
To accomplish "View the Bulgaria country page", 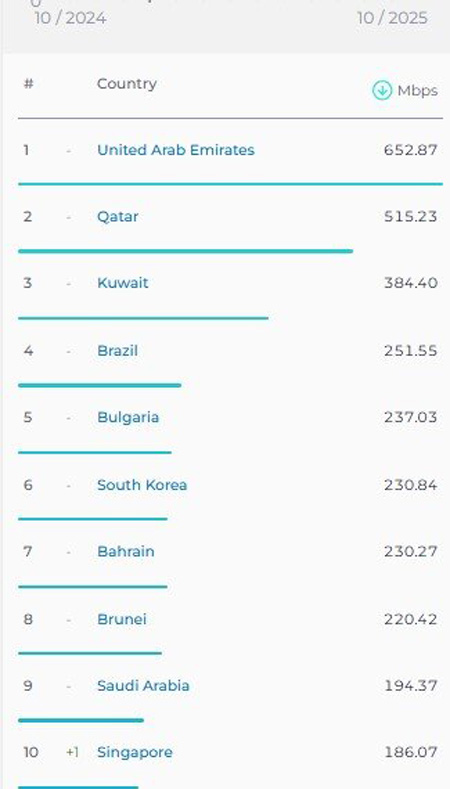I will tap(128, 417).
